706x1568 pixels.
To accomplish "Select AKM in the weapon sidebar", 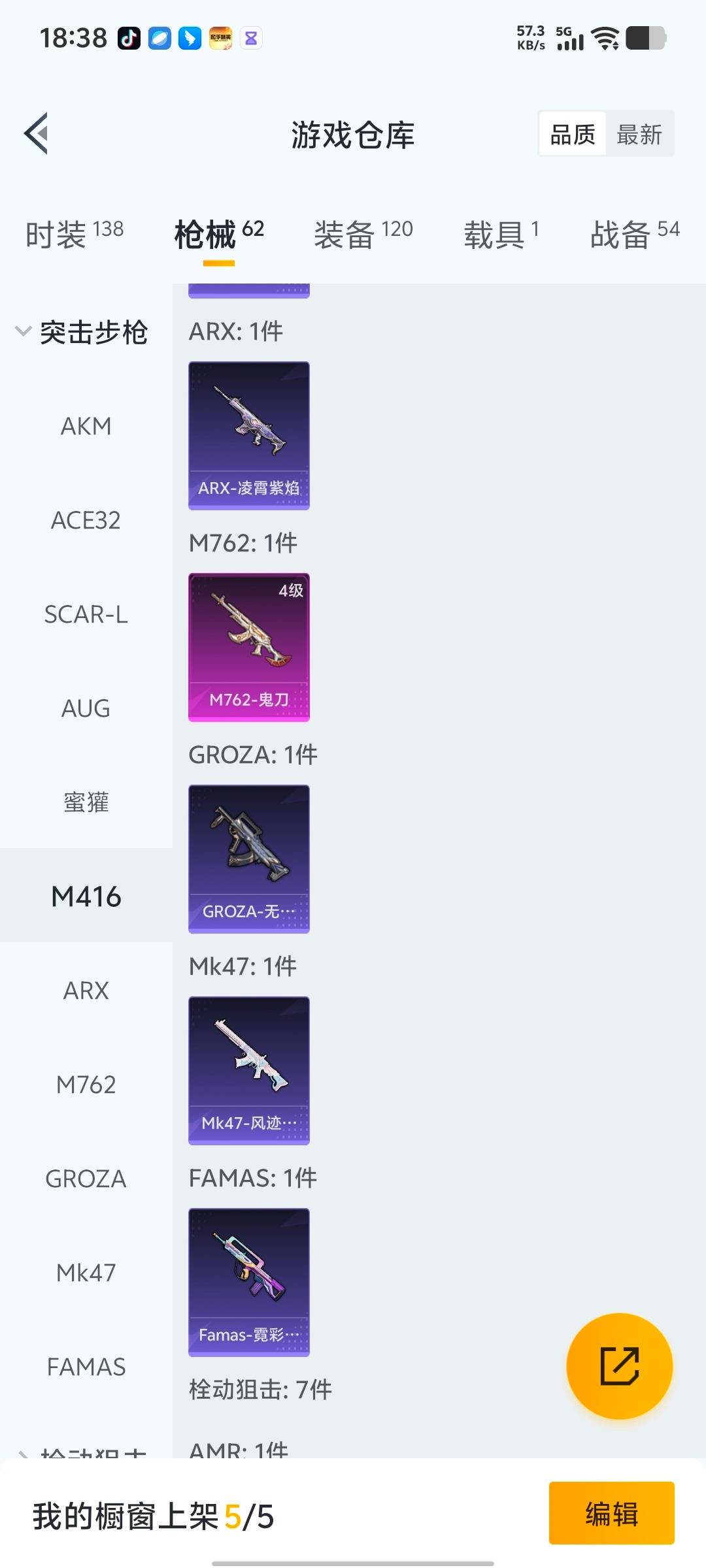I will click(x=87, y=426).
